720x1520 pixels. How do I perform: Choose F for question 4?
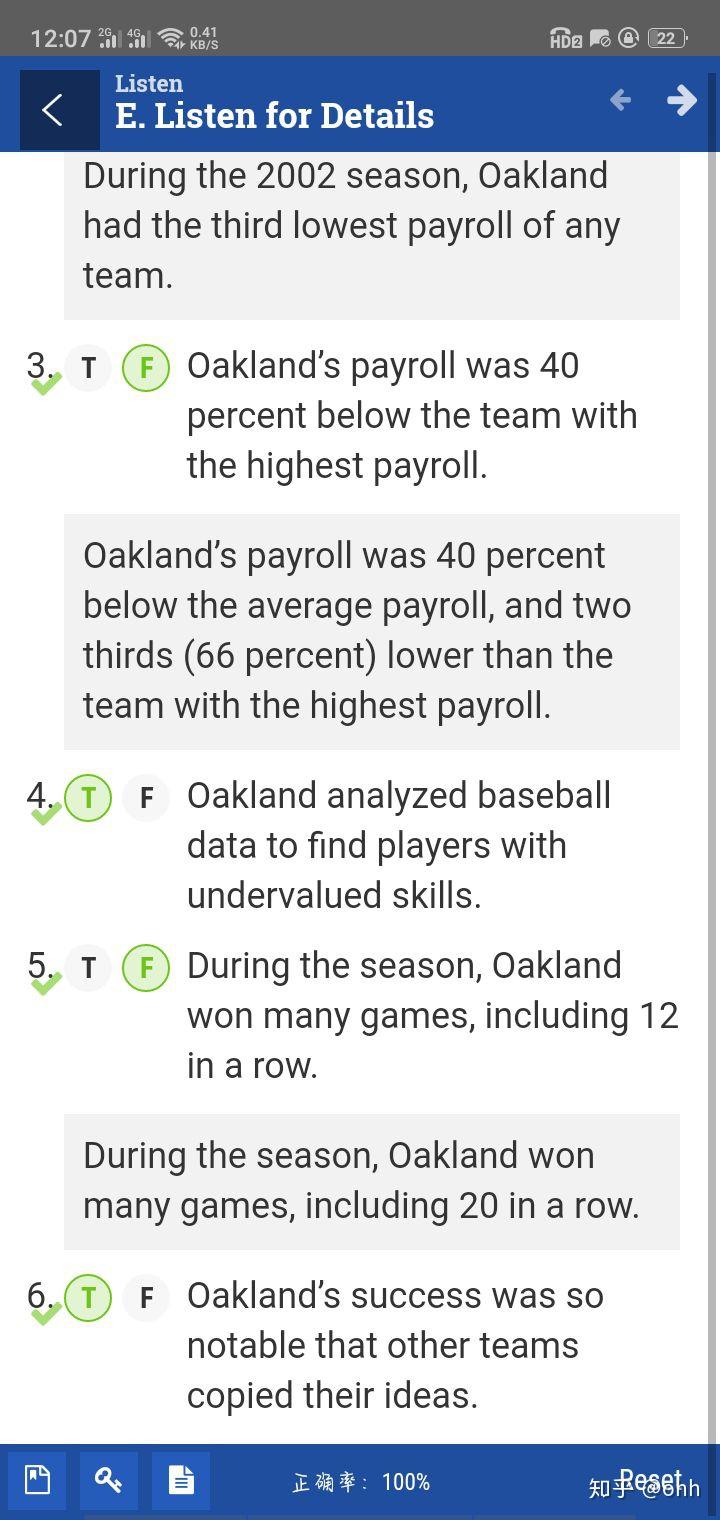146,797
